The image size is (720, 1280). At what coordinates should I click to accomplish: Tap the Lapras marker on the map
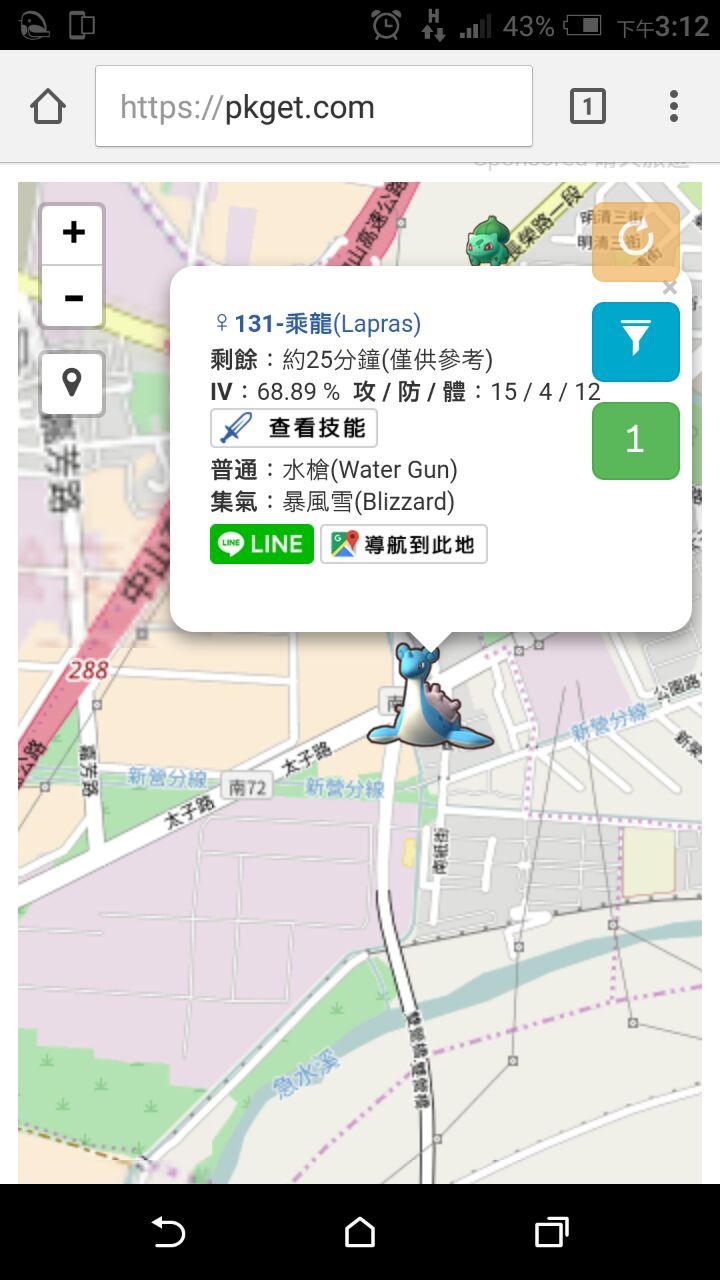pyautogui.click(x=427, y=700)
